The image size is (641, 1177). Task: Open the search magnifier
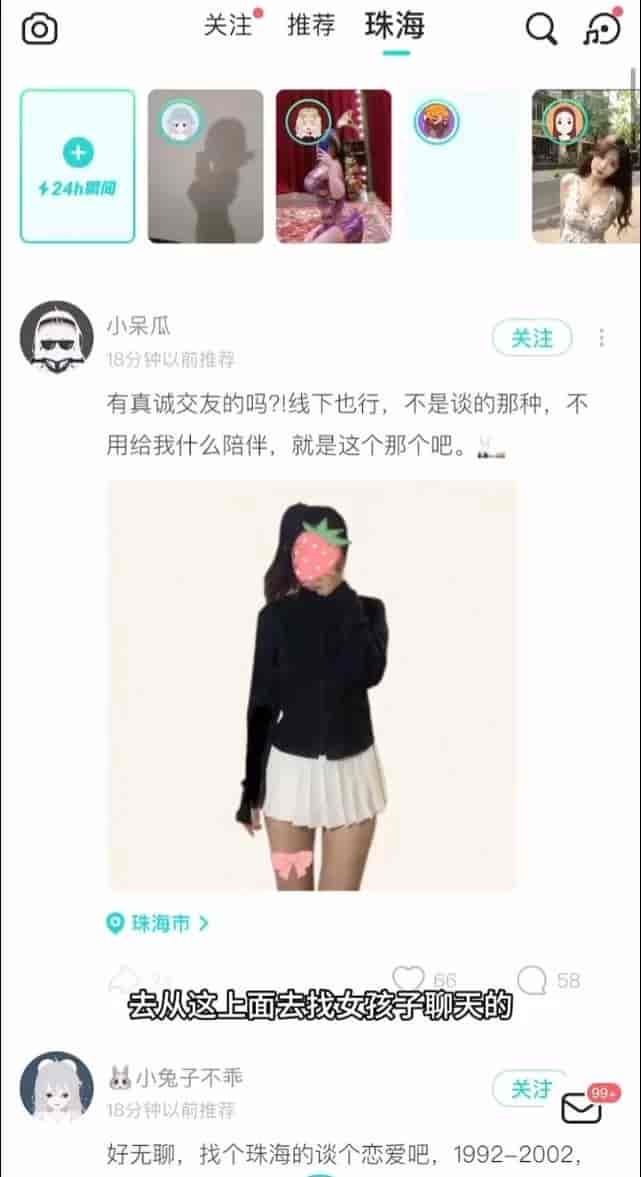coord(541,29)
